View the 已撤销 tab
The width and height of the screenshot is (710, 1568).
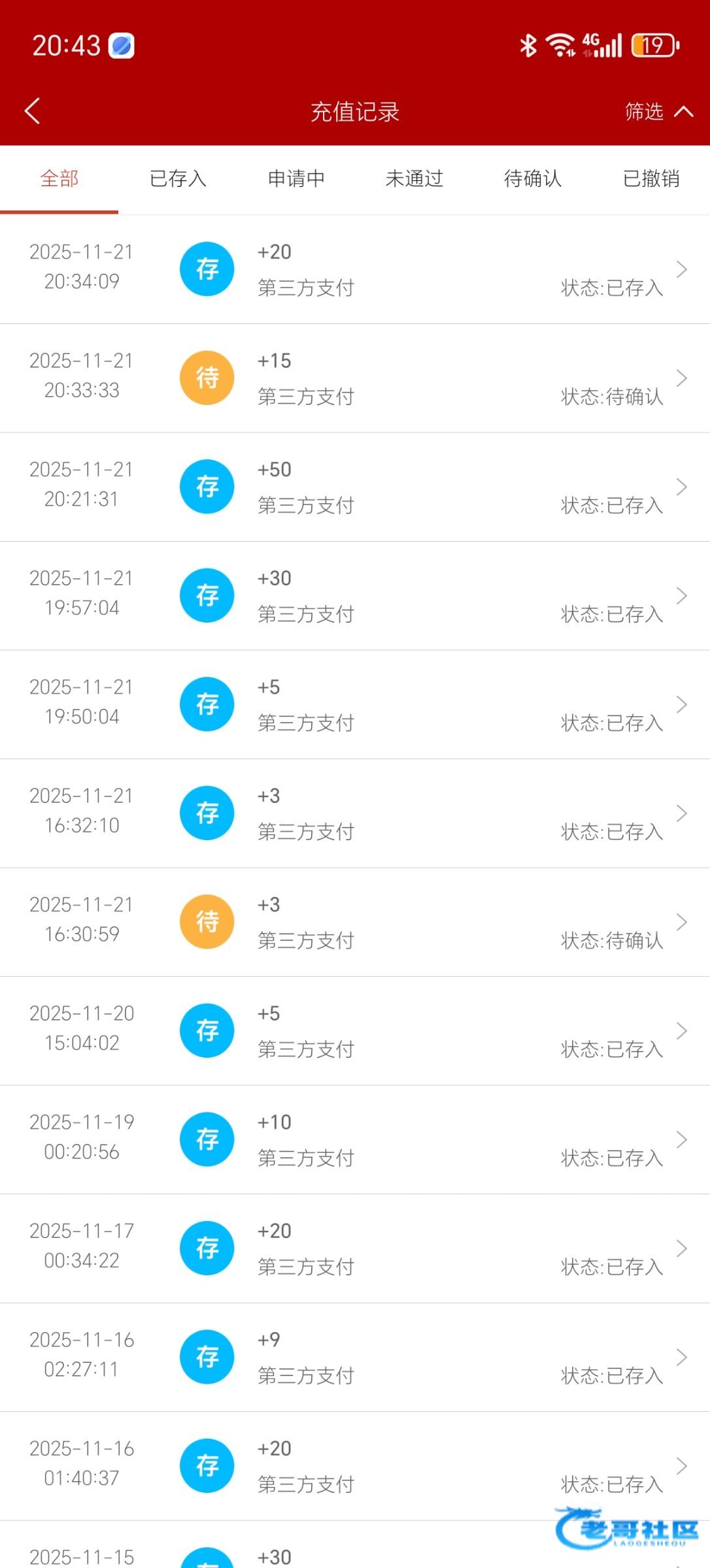(x=651, y=178)
